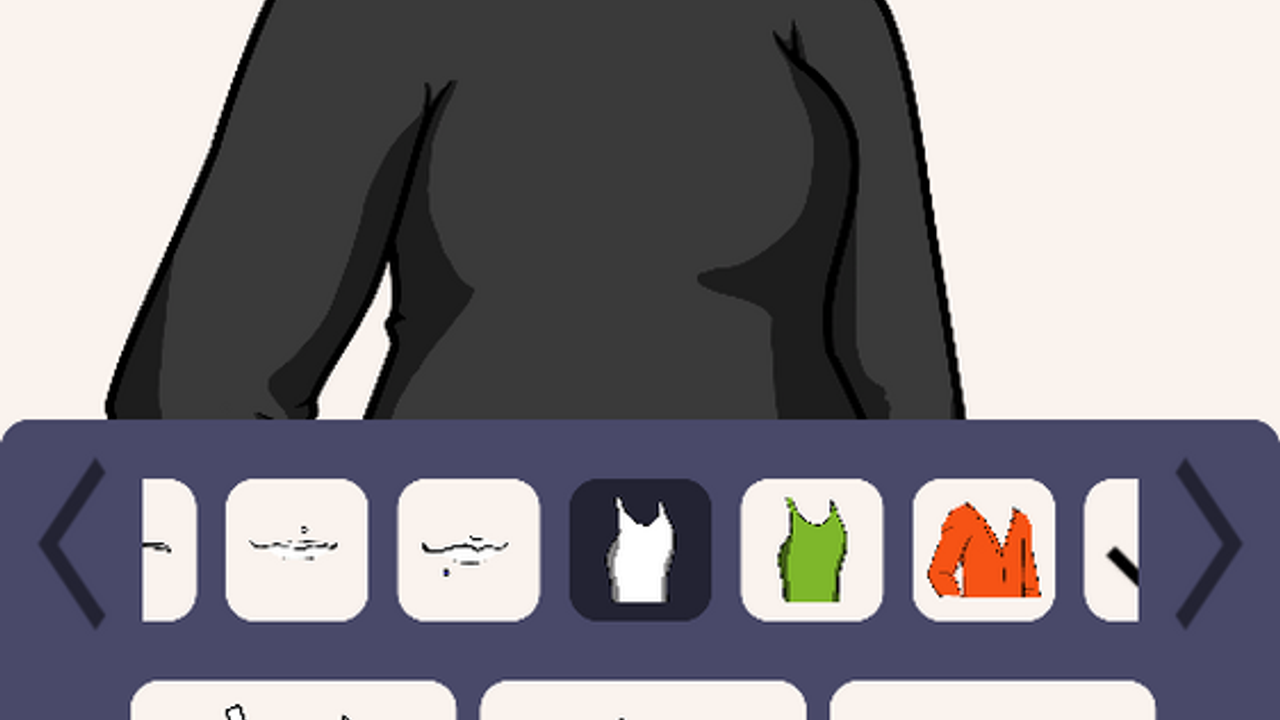Select the white tank top
1280x720 pixels.
(x=640, y=550)
